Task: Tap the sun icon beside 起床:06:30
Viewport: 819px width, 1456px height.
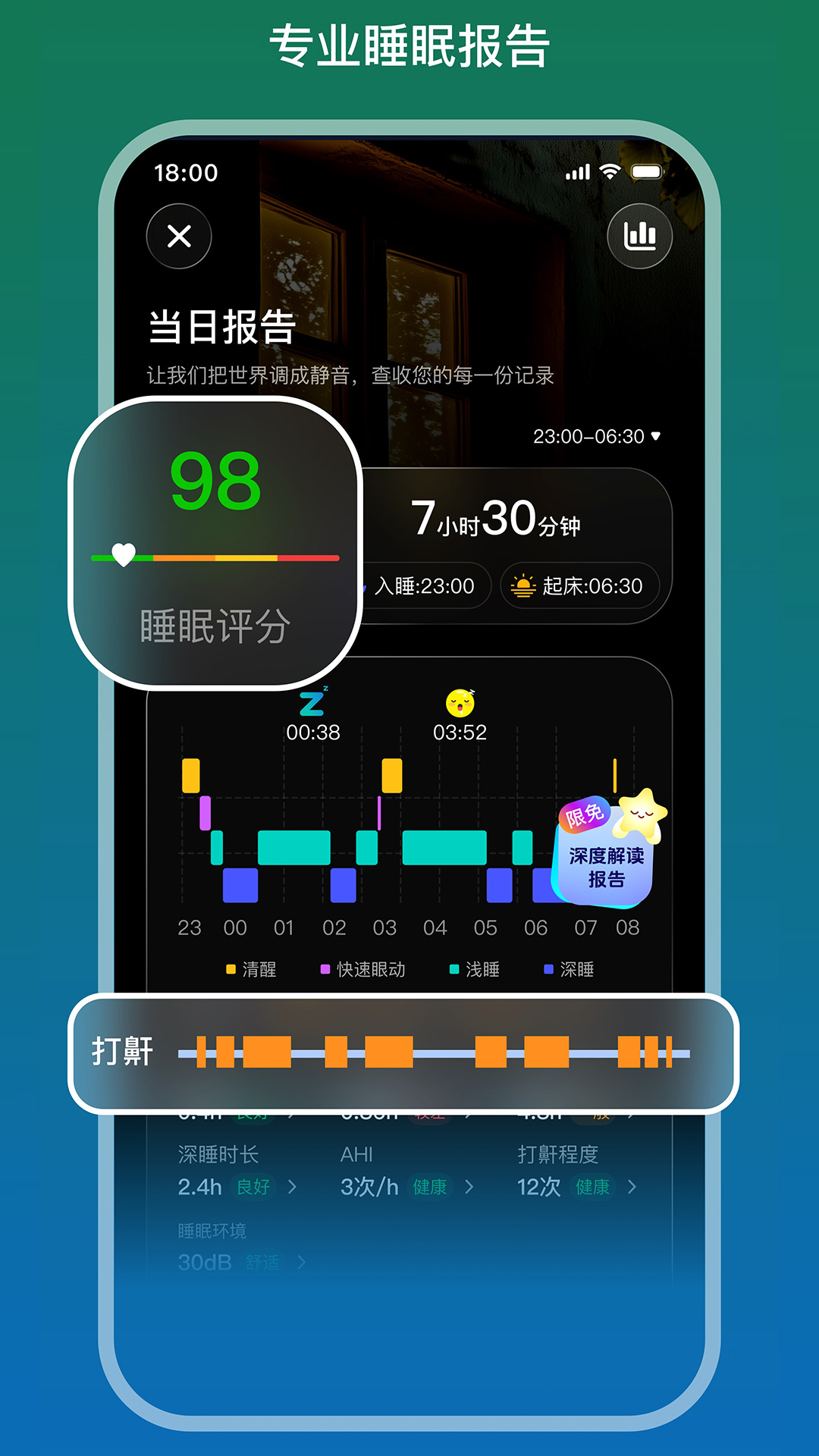Action: click(522, 585)
